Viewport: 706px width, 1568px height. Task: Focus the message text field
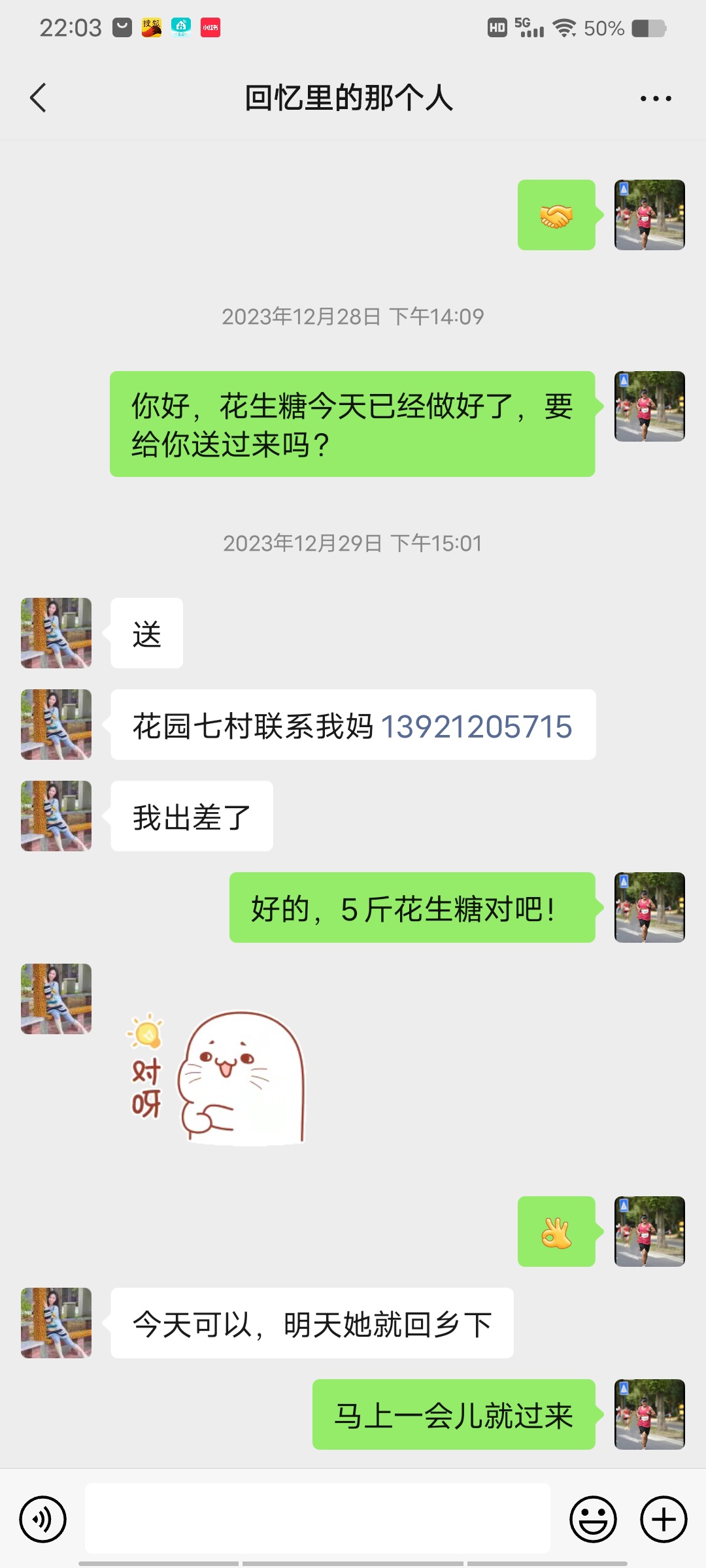pyautogui.click(x=317, y=1519)
